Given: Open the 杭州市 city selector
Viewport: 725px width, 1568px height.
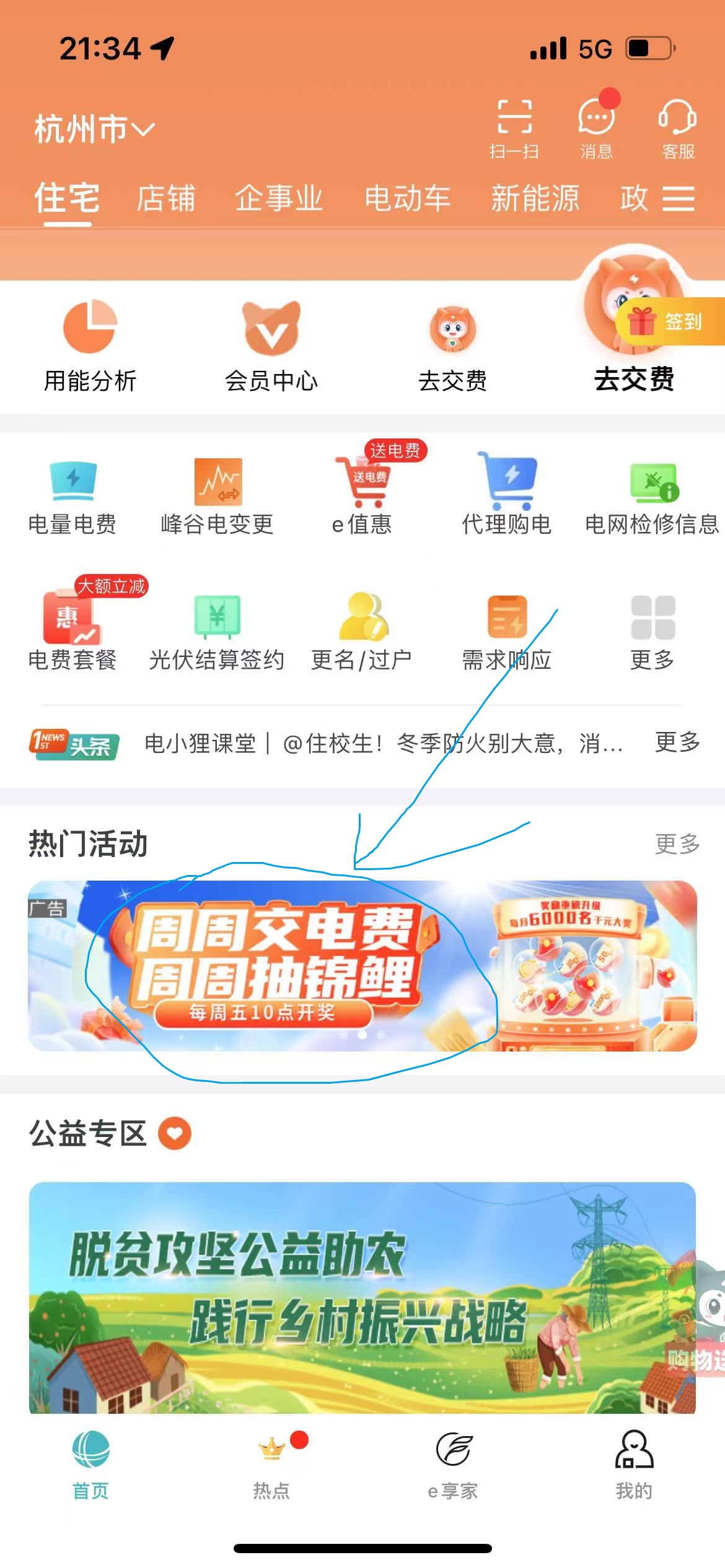Looking at the screenshot, I should (93, 129).
